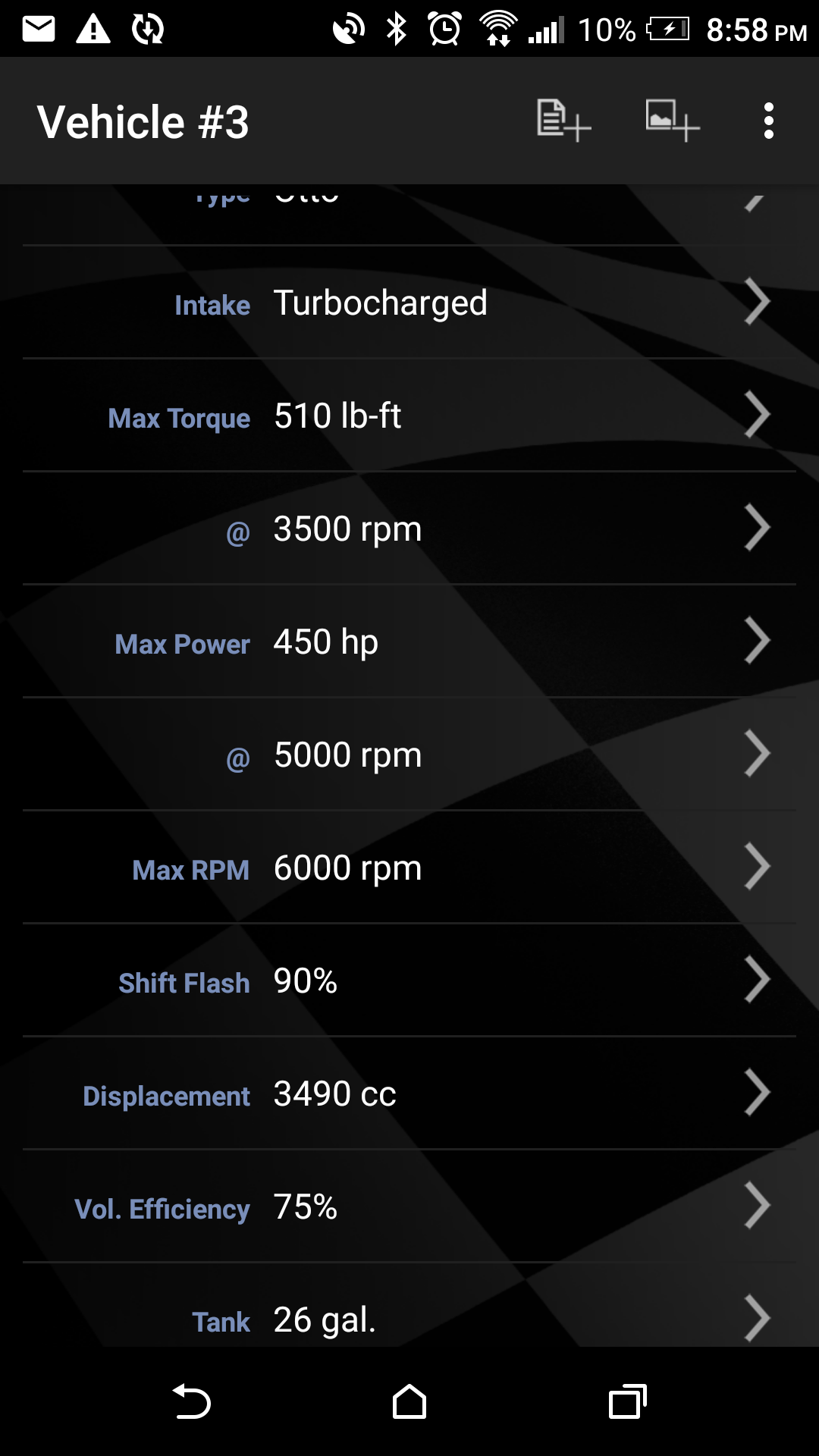The image size is (819, 1456).
Task: Expand the Intake setting row
Action: coord(755,302)
